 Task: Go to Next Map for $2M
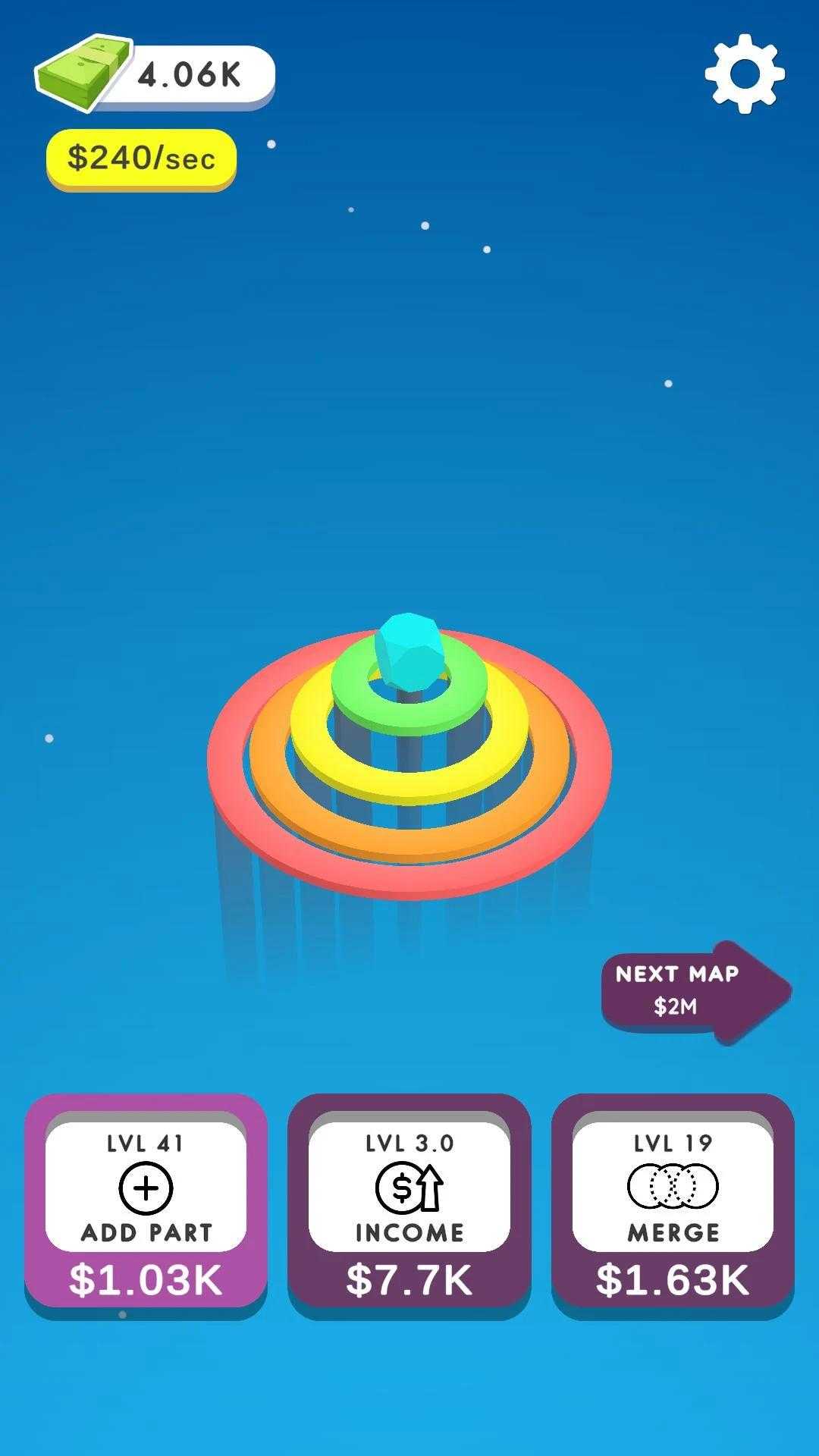[690, 990]
